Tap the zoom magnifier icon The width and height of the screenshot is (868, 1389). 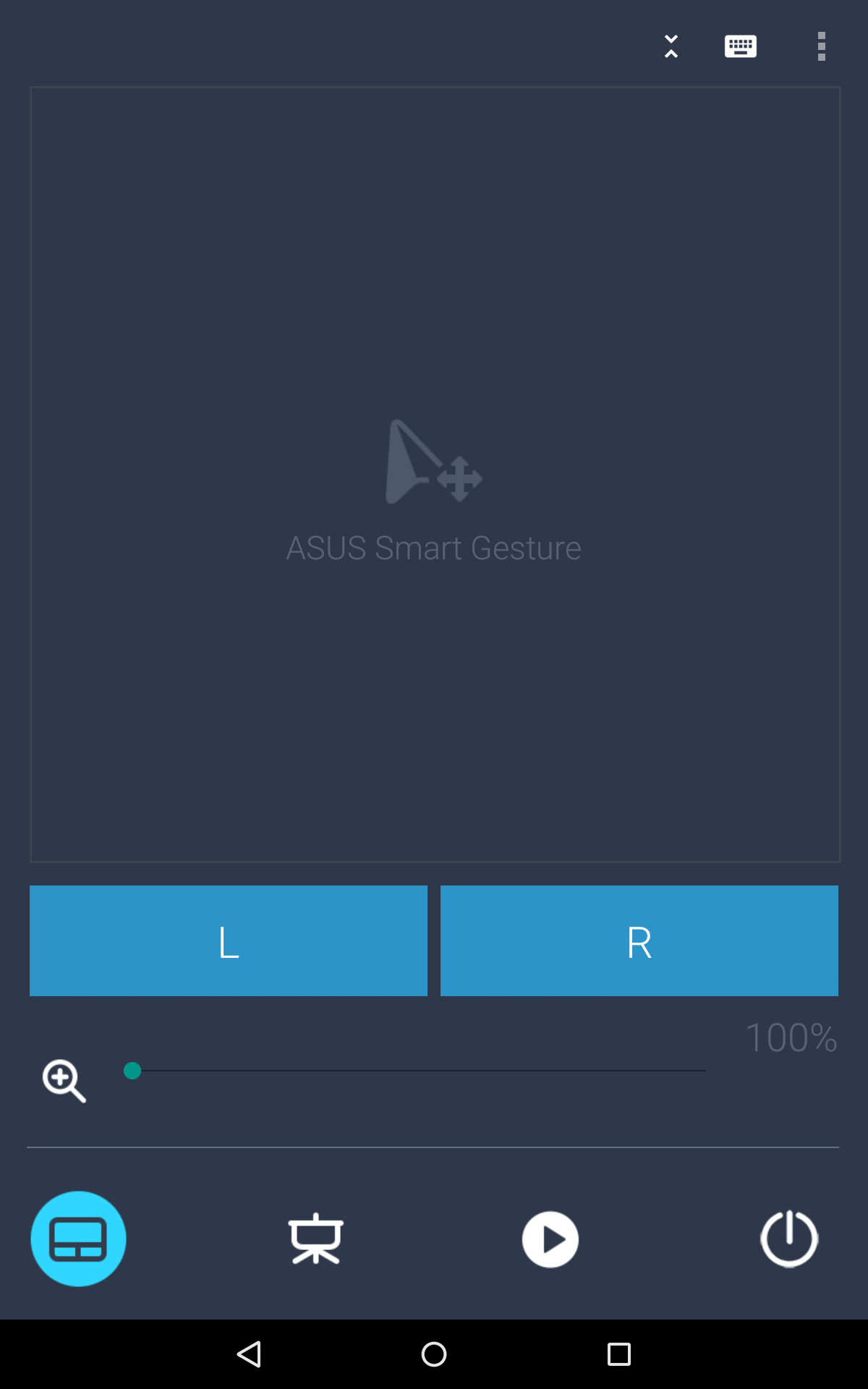pos(64,1081)
